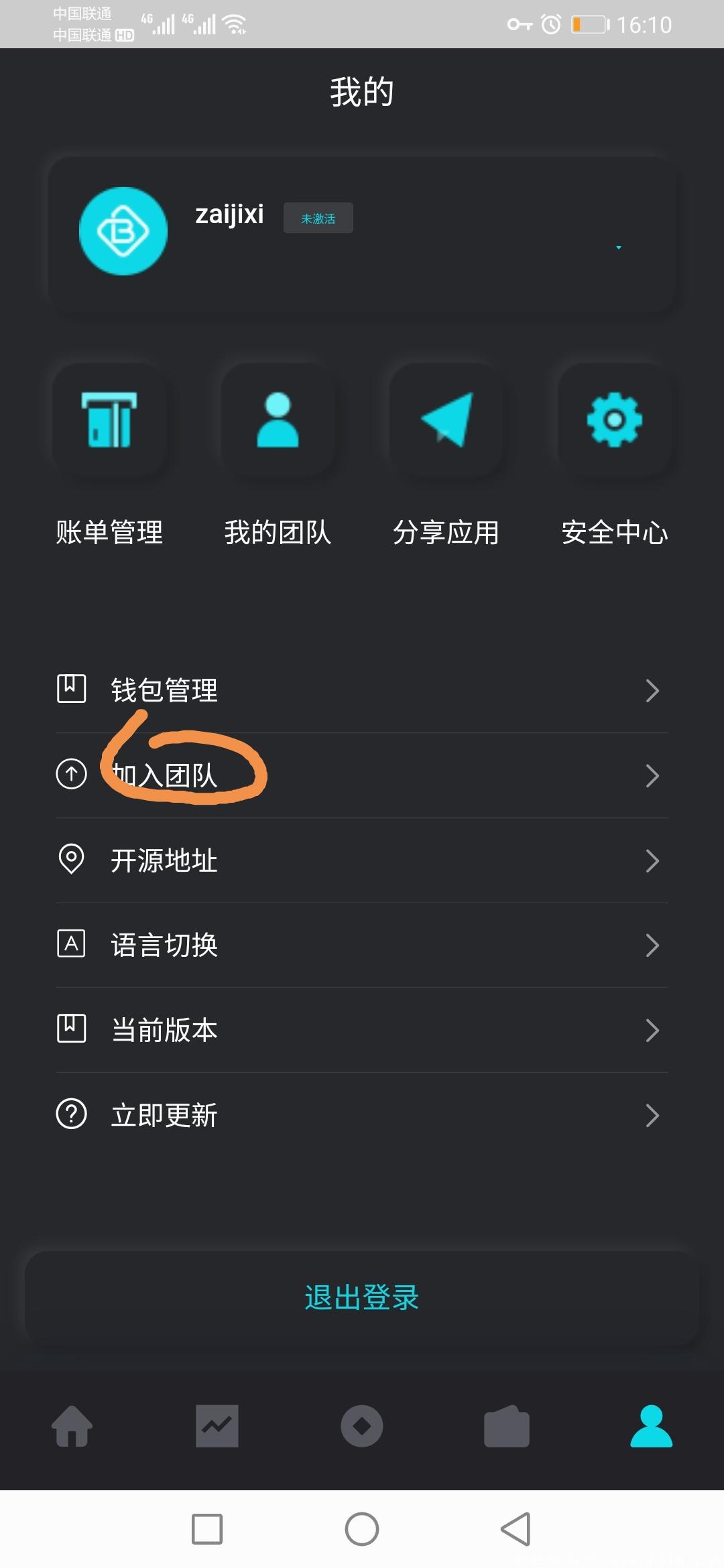Open 安全中心 security center gear icon
Image resolution: width=724 pixels, height=1568 pixels.
pyautogui.click(x=615, y=420)
